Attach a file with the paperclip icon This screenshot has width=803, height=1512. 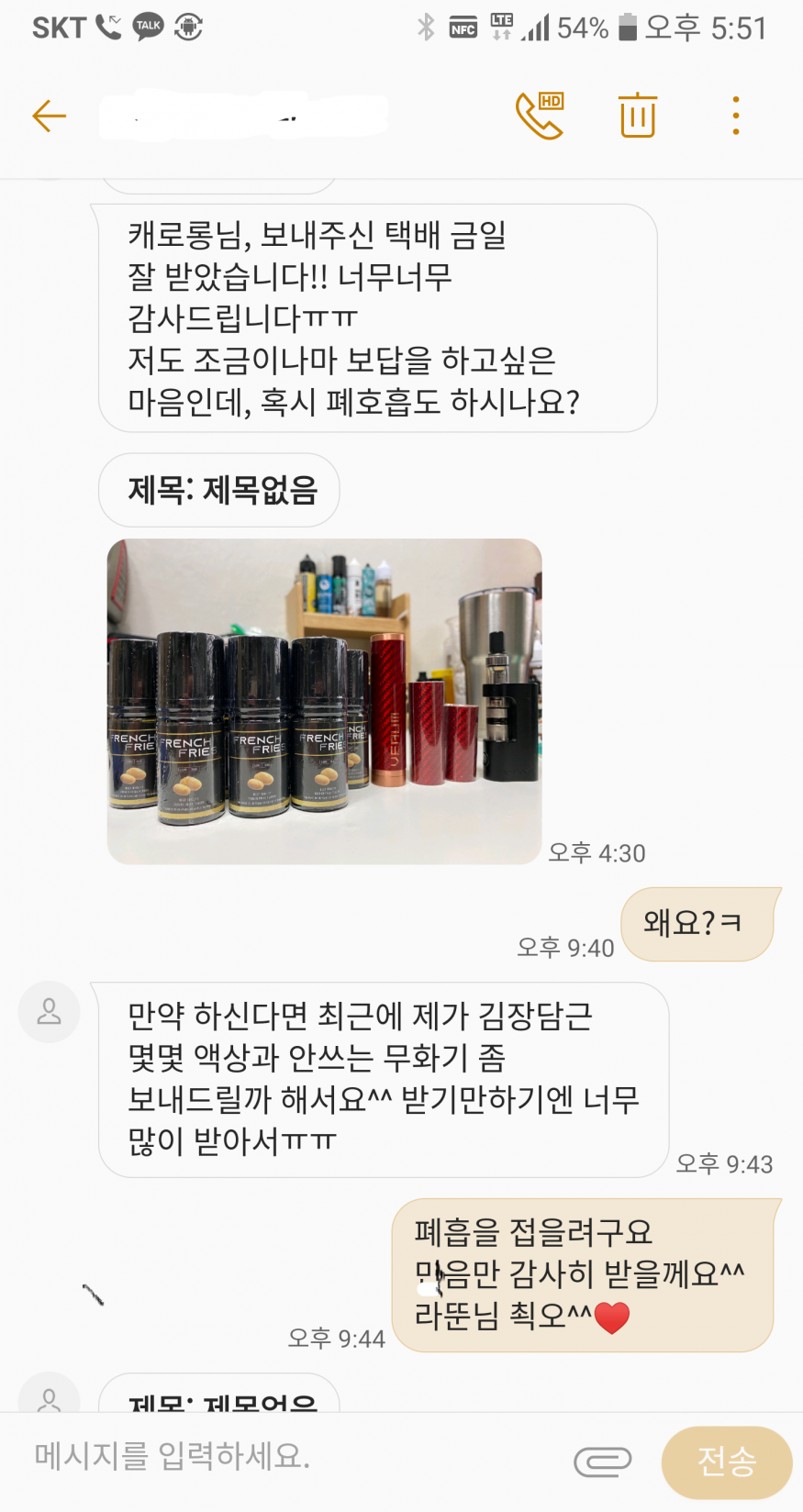[602, 1461]
